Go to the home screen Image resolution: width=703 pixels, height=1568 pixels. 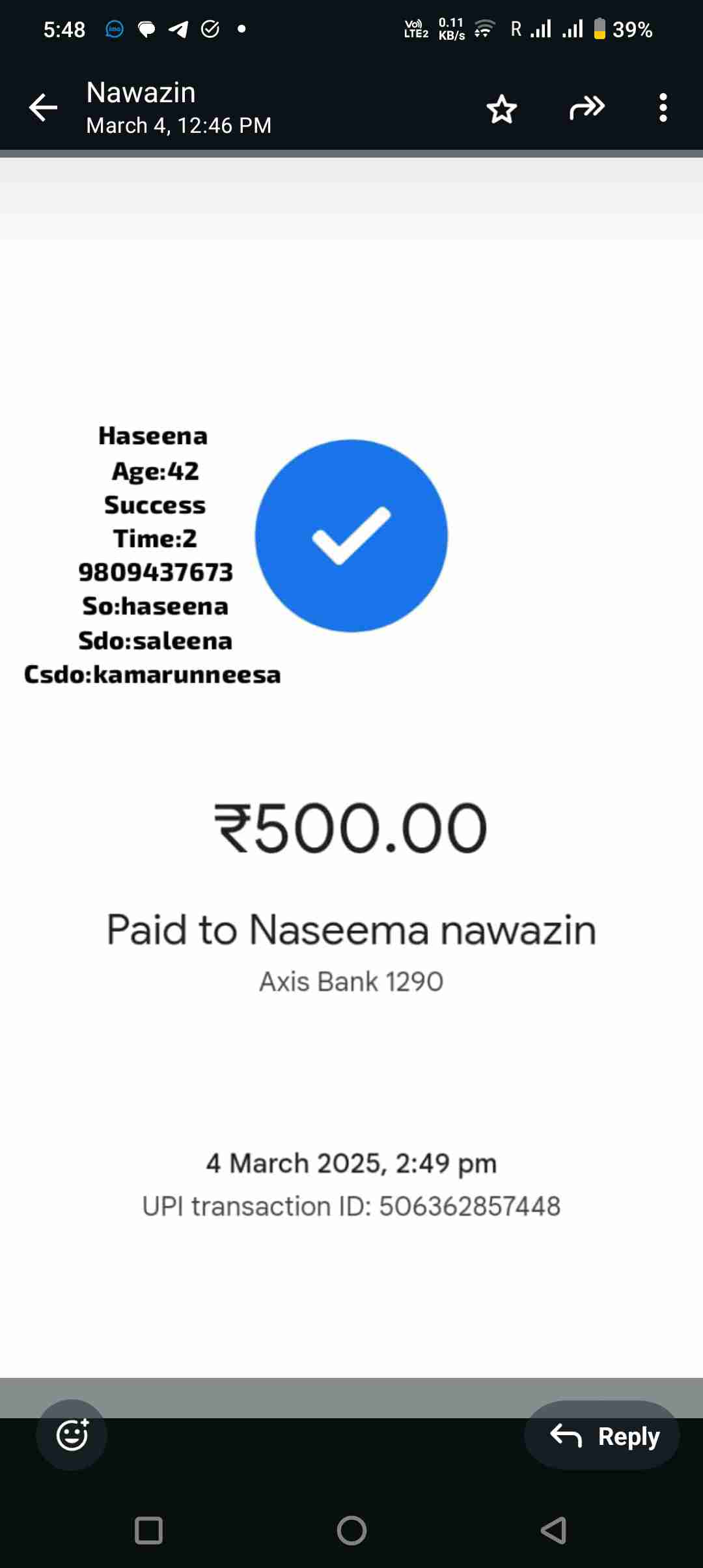point(351,1530)
